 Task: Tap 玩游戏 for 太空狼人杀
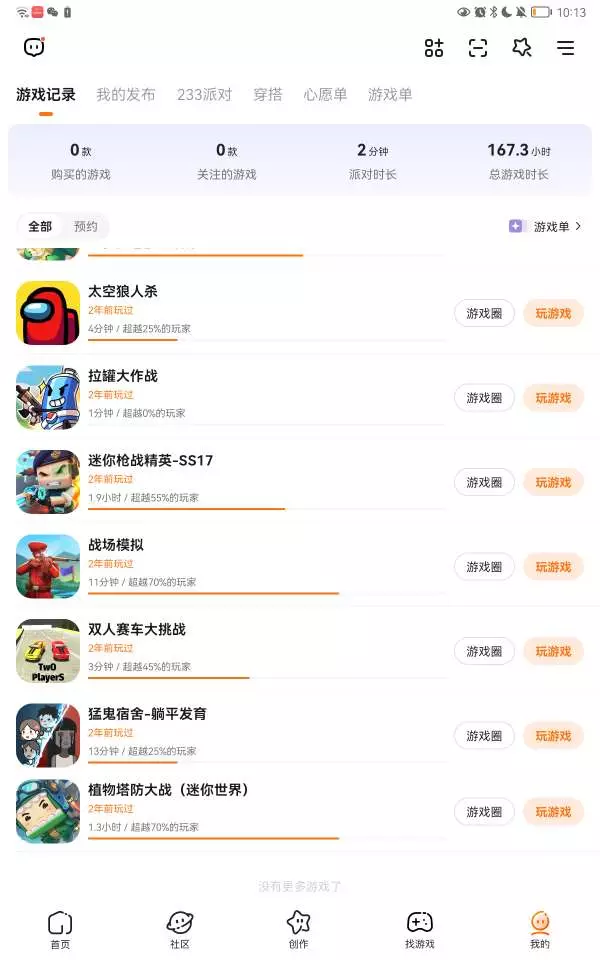(553, 313)
